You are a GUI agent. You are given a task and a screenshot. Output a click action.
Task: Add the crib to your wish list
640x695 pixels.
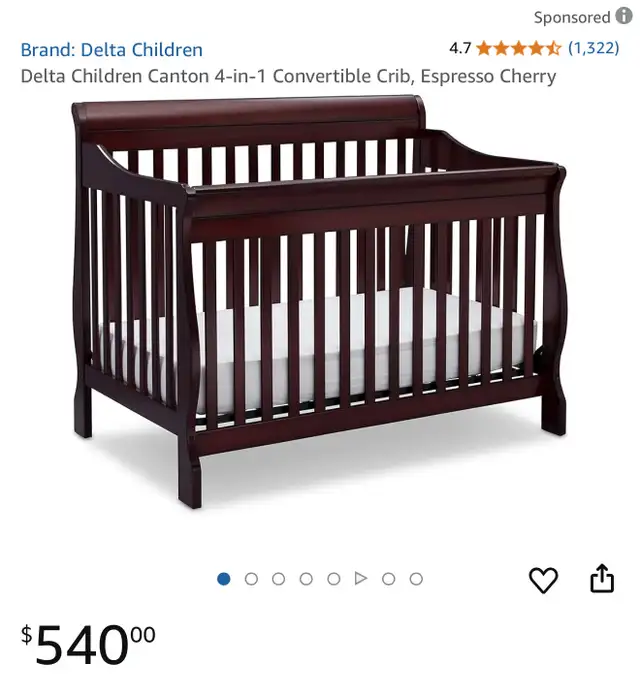pos(543,579)
